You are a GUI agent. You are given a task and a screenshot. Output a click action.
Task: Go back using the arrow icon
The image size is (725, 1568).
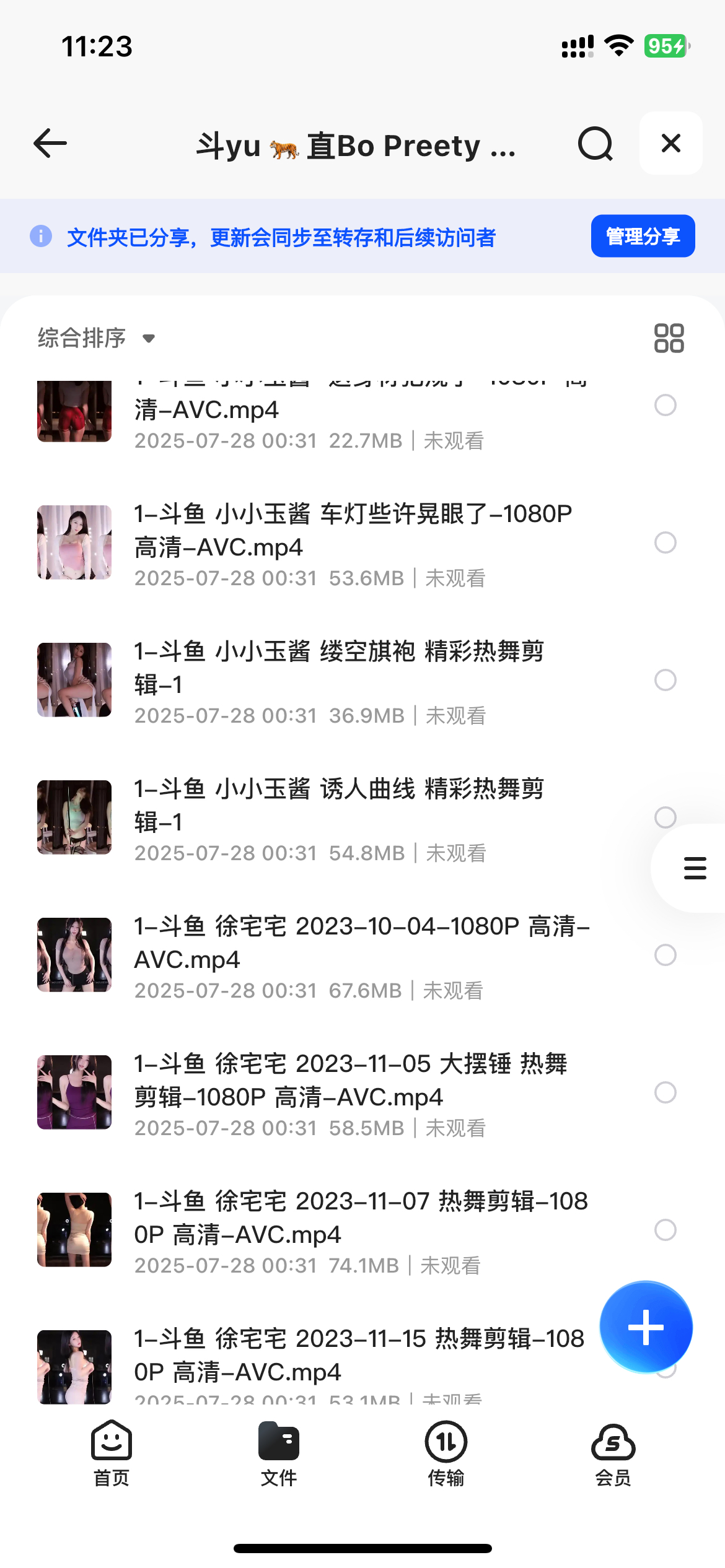pos(50,144)
